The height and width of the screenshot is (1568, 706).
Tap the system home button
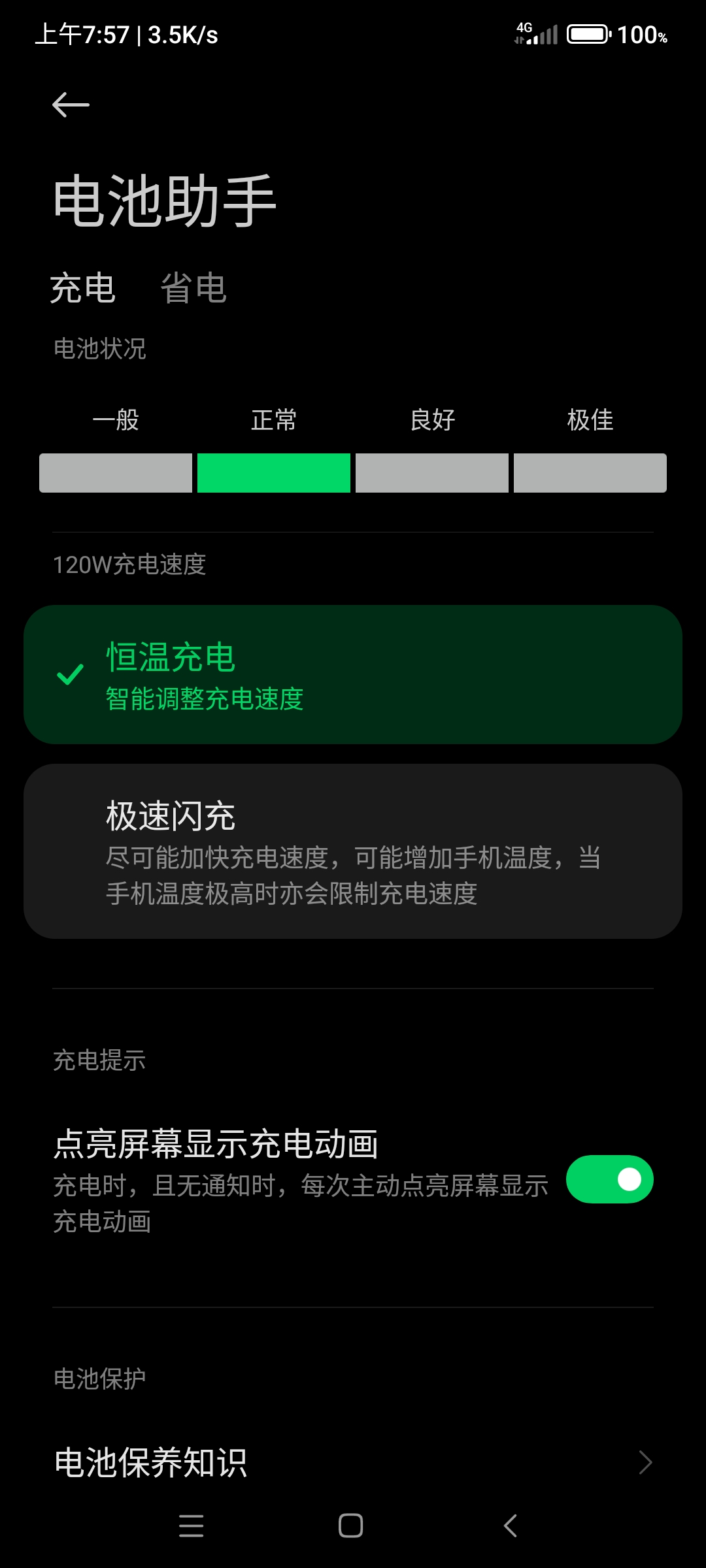351,1526
